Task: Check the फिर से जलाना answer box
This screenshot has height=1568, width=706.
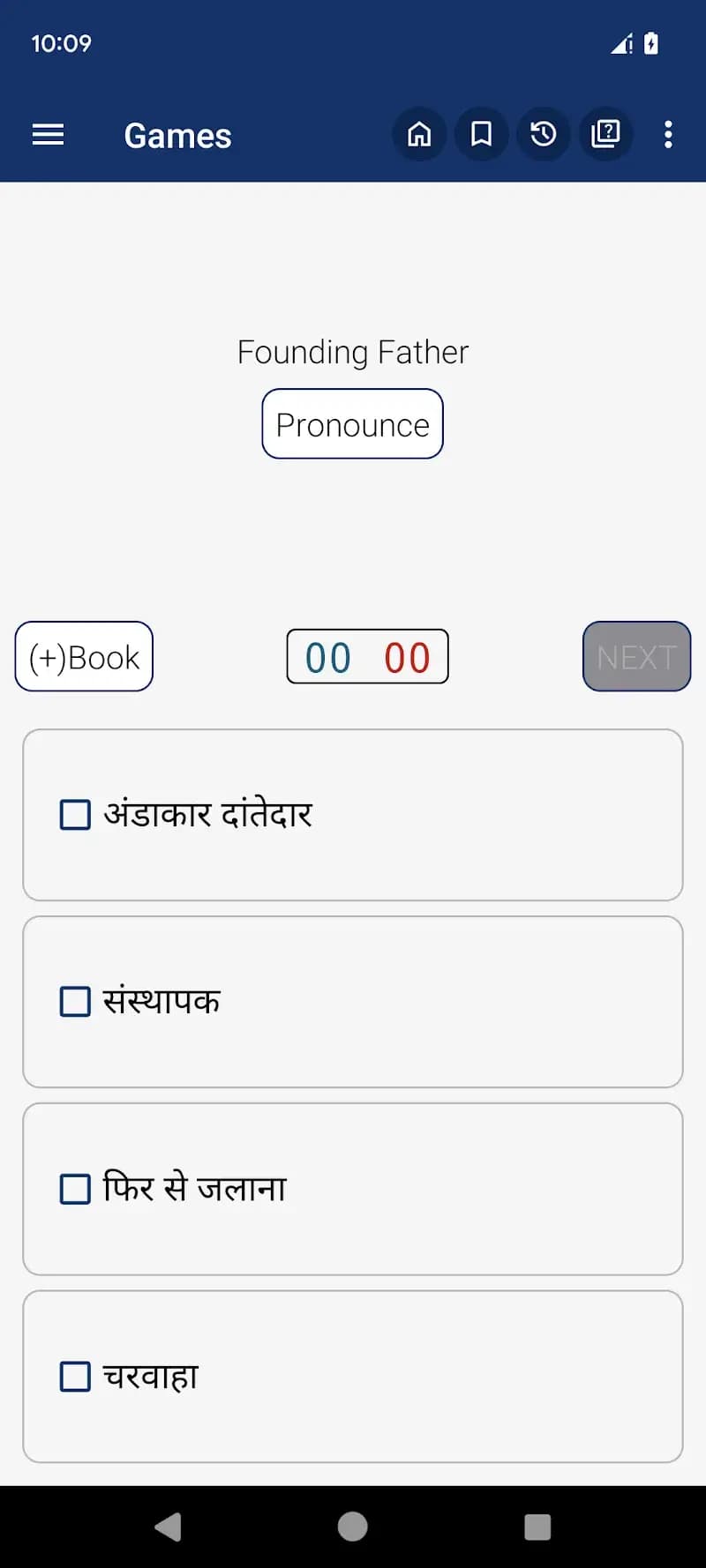Action: pyautogui.click(x=74, y=1190)
